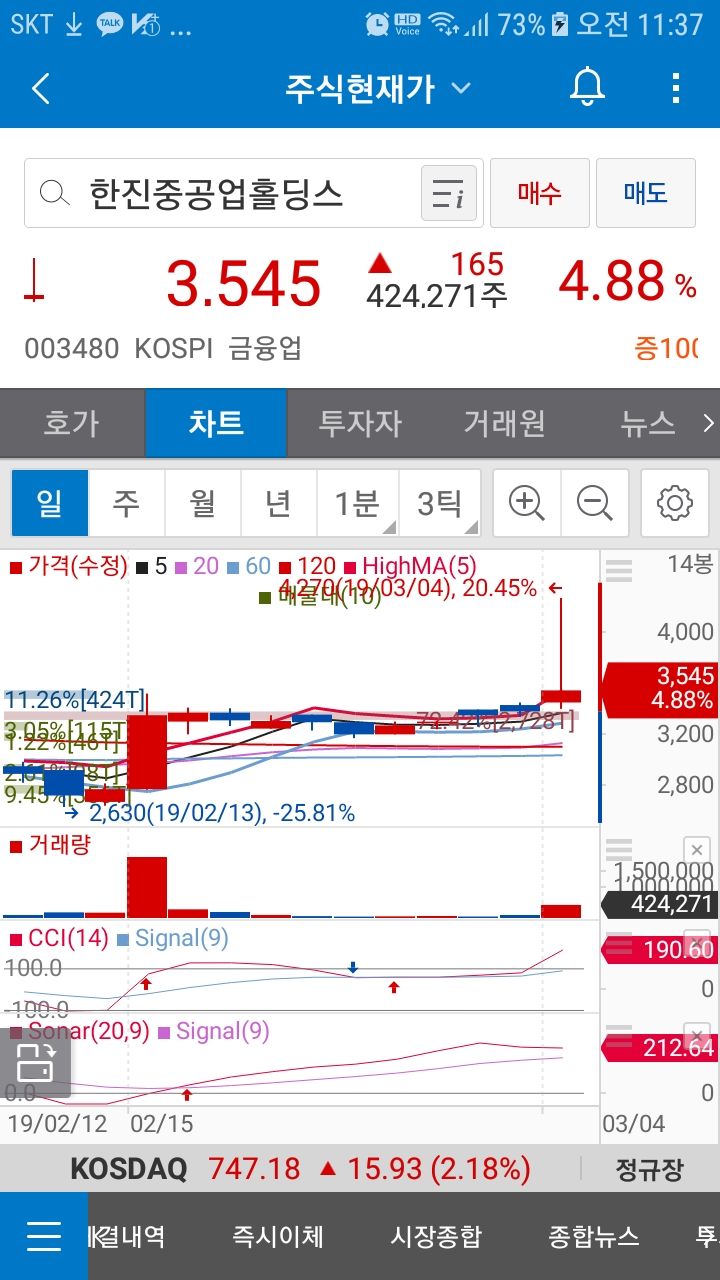Tap the 매수 buy button
The width and height of the screenshot is (720, 1280).
539,192
